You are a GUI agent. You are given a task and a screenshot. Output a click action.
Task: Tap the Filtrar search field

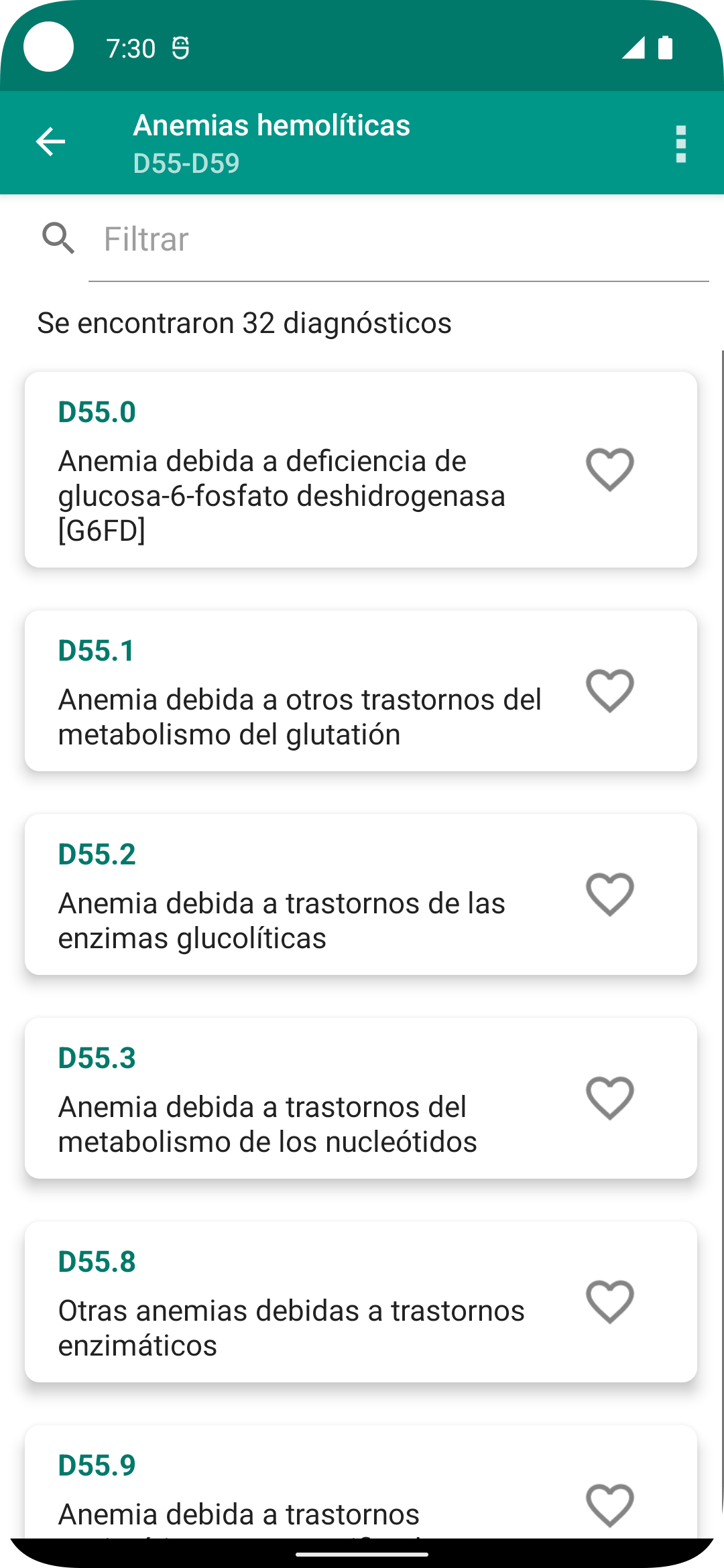(x=398, y=239)
